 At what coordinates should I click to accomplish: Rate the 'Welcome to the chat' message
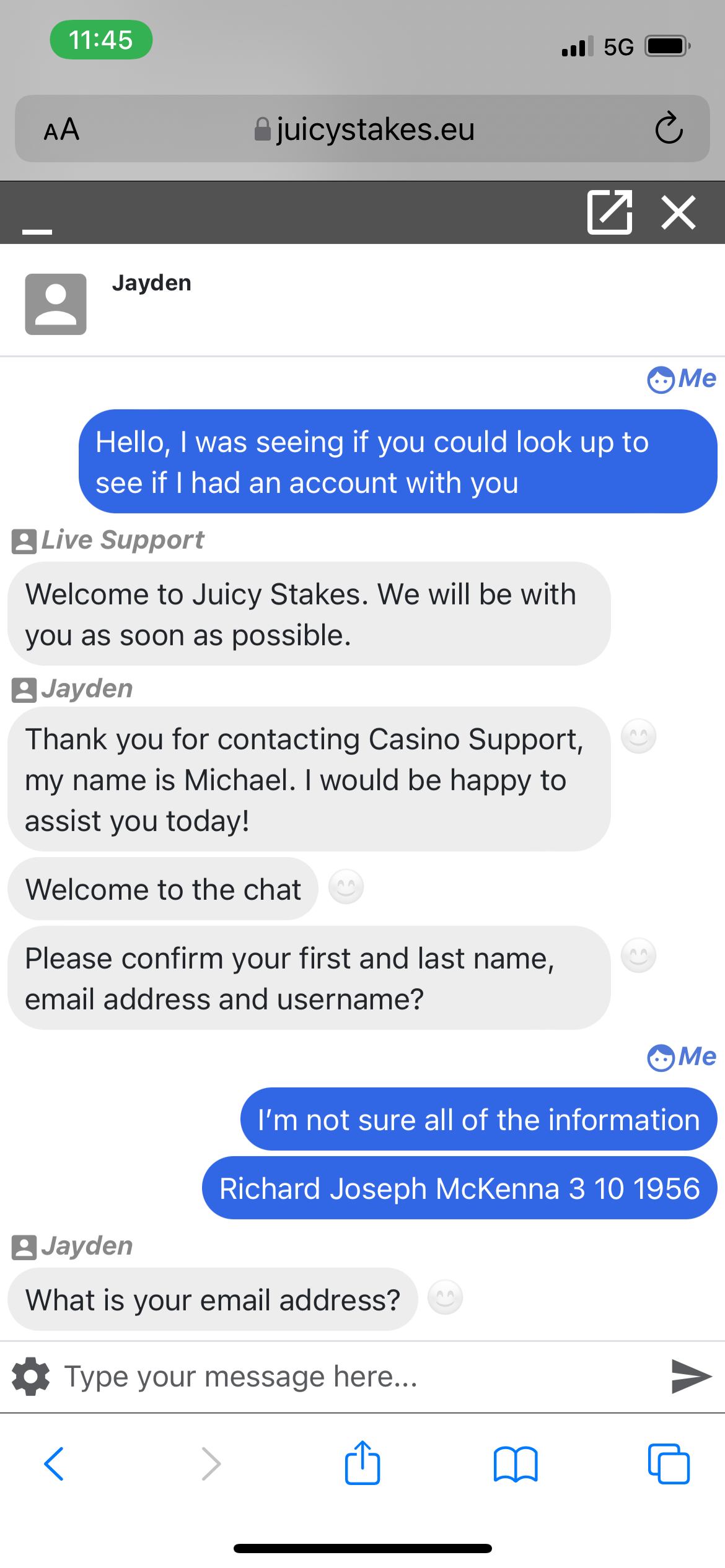346,887
